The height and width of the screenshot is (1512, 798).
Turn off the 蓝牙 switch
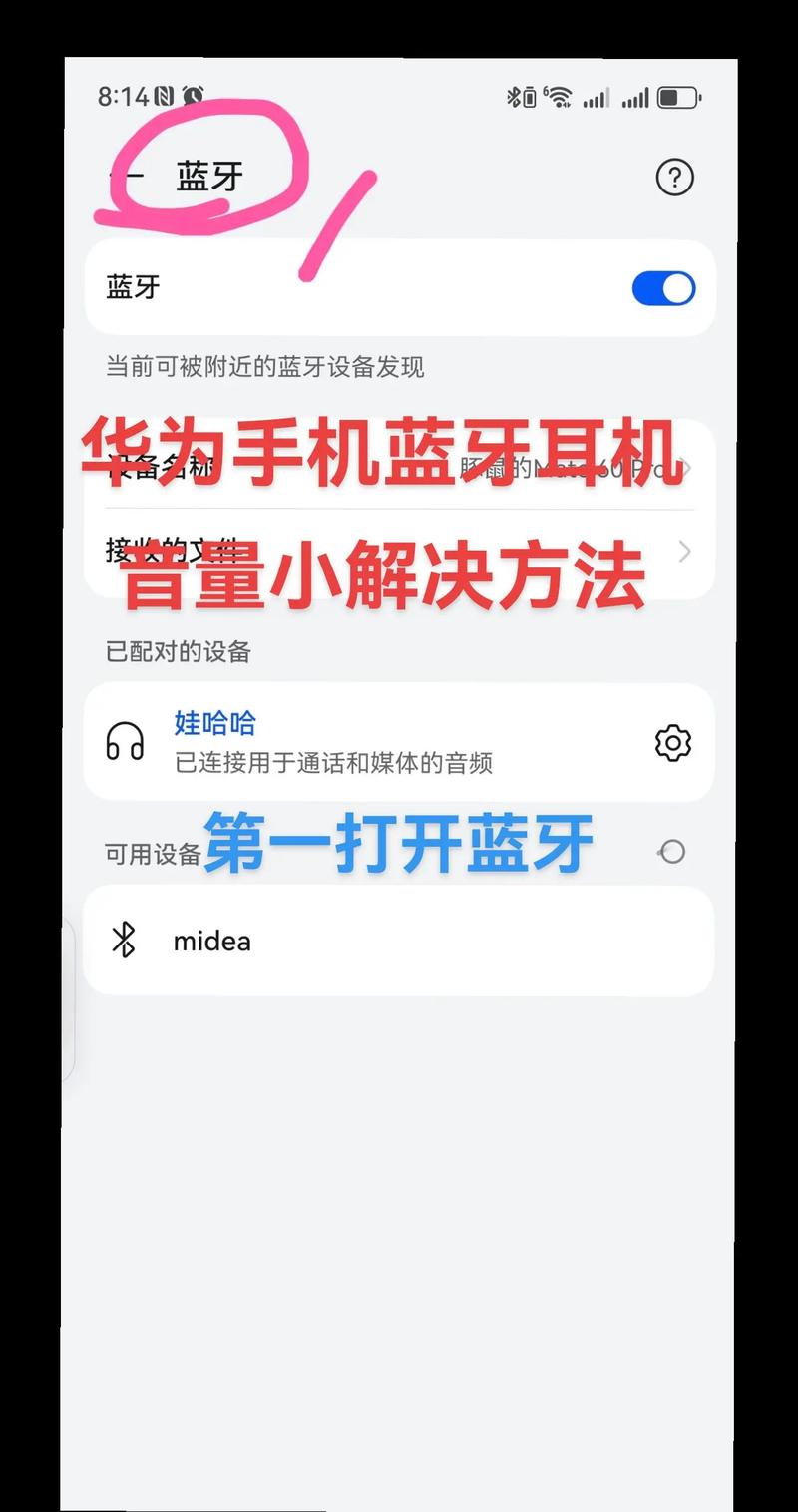(663, 289)
